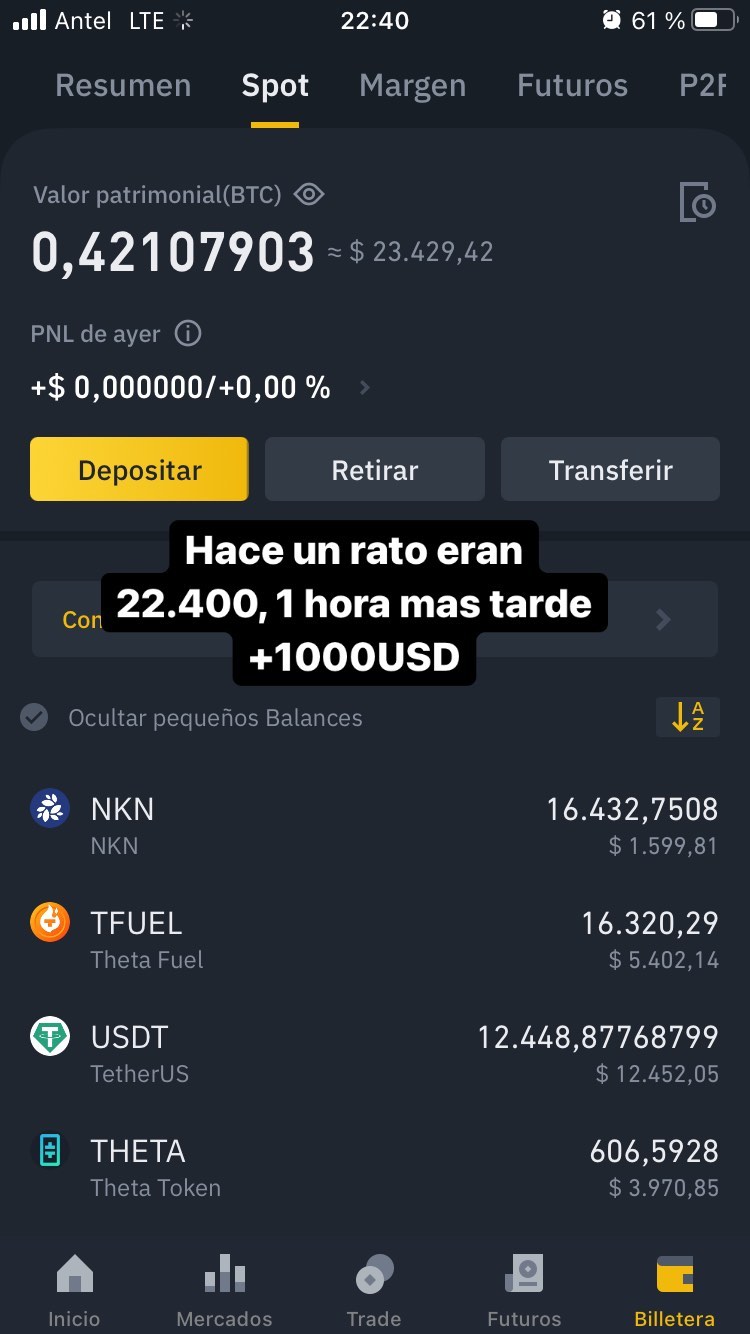The width and height of the screenshot is (750, 1334).
Task: Open the TFUEL Theta Fuel row
Action: [375, 939]
